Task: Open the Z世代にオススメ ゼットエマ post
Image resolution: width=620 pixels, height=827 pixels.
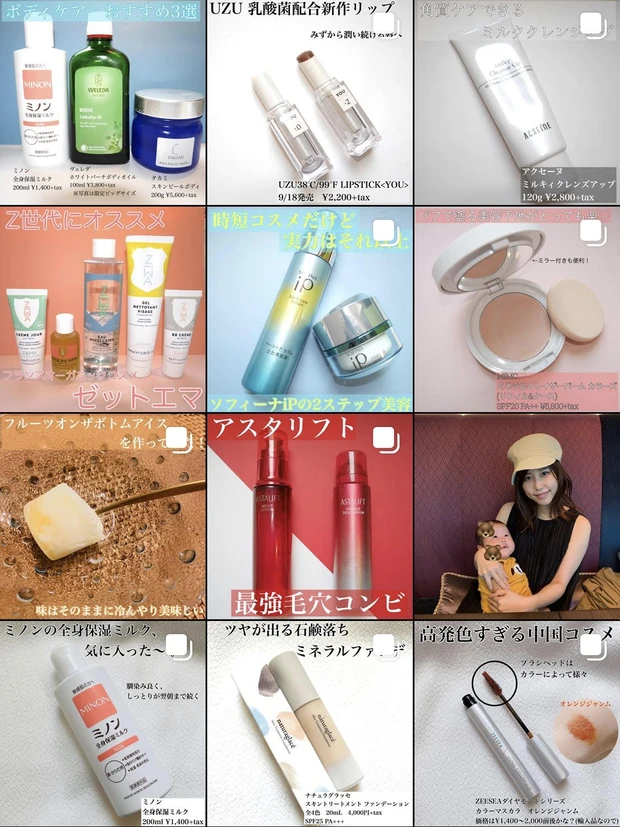Action: point(103,310)
